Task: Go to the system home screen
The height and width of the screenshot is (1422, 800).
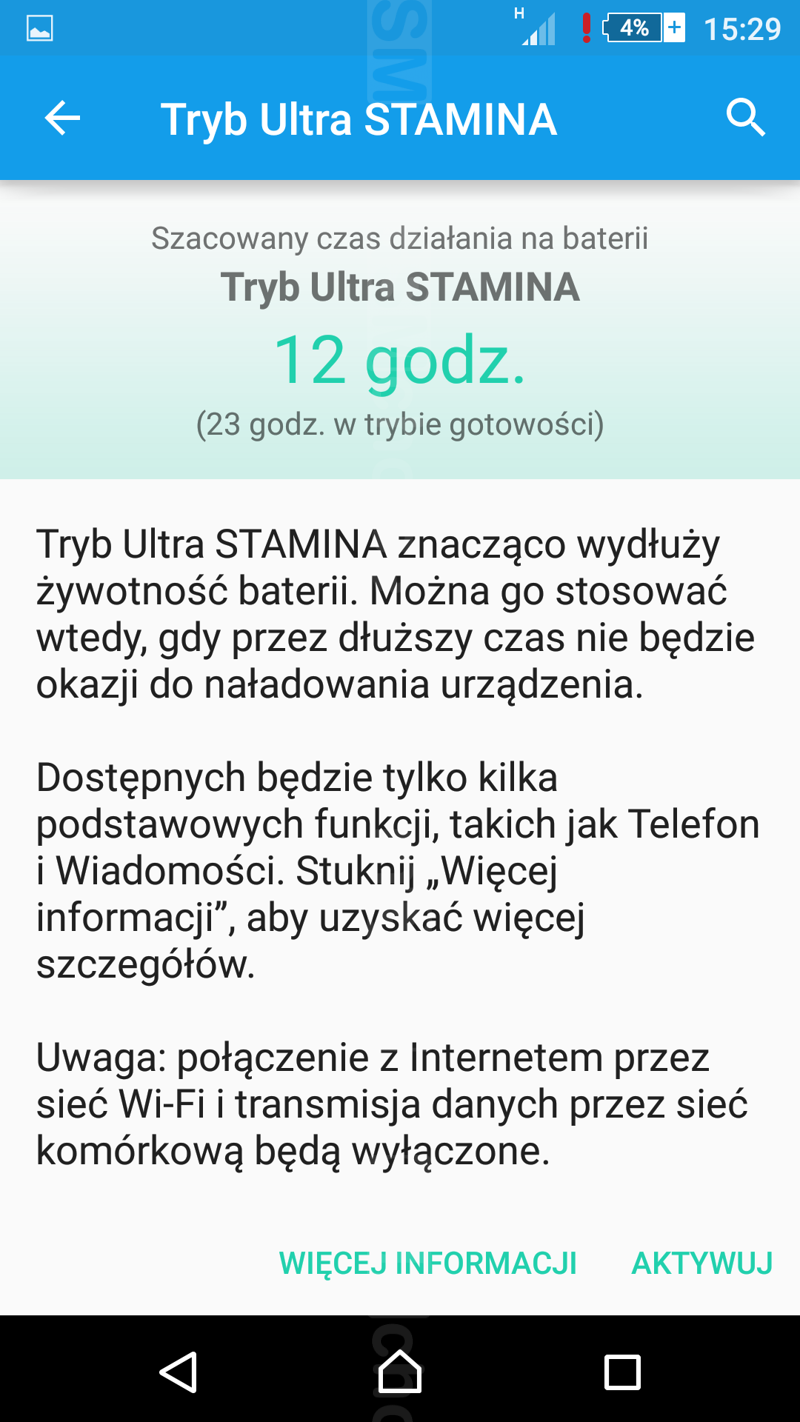Action: click(x=400, y=1372)
